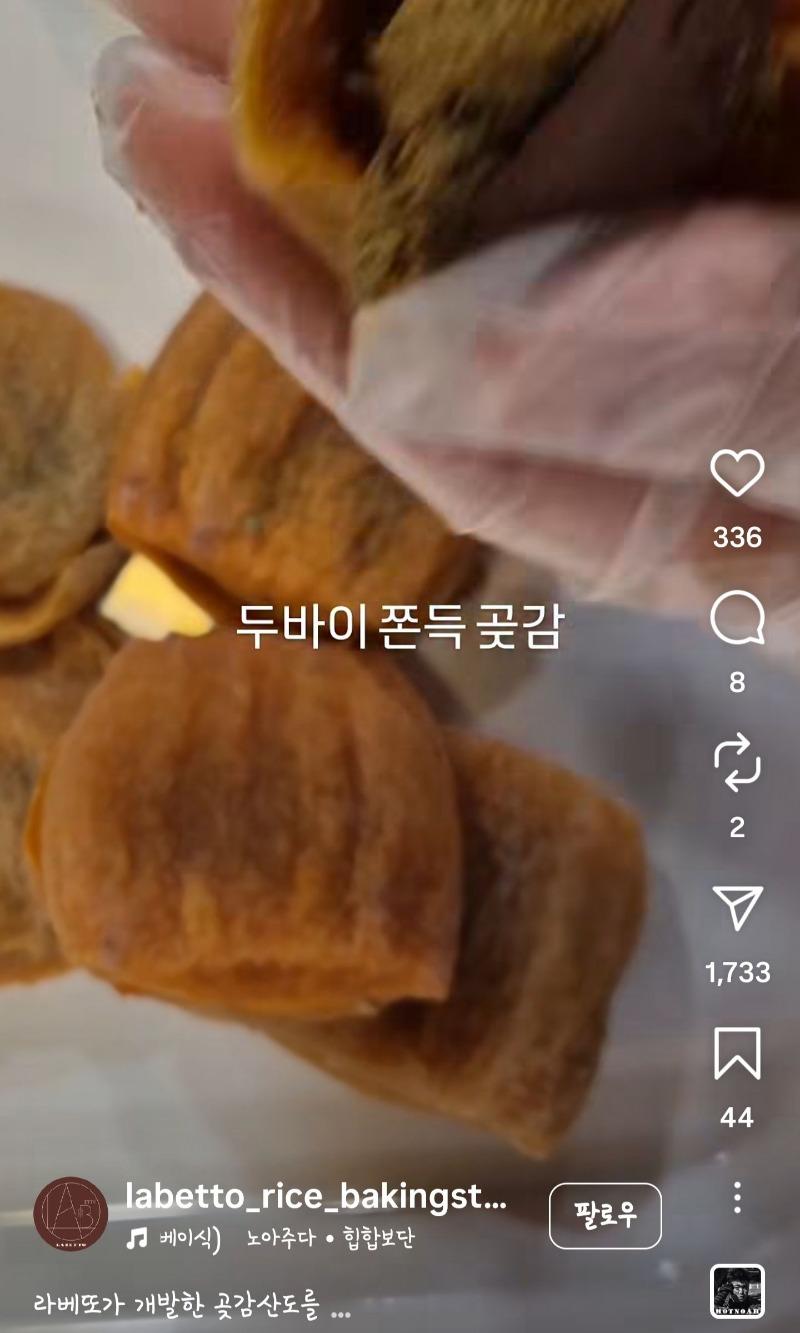Open the audio thumbnail for this reel
This screenshot has width=800, height=1333.
coord(737,1291)
